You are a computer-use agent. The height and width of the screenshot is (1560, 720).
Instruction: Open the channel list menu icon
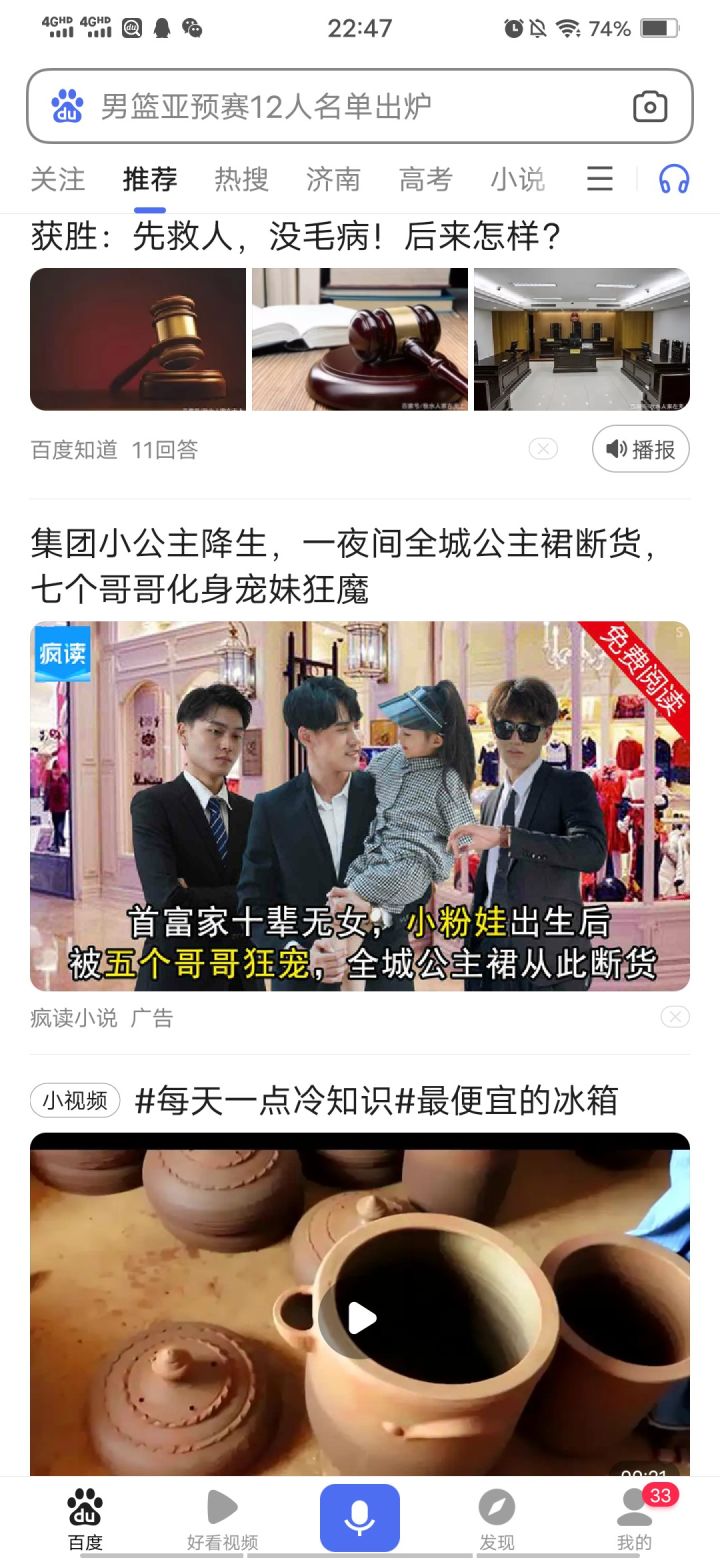click(599, 179)
